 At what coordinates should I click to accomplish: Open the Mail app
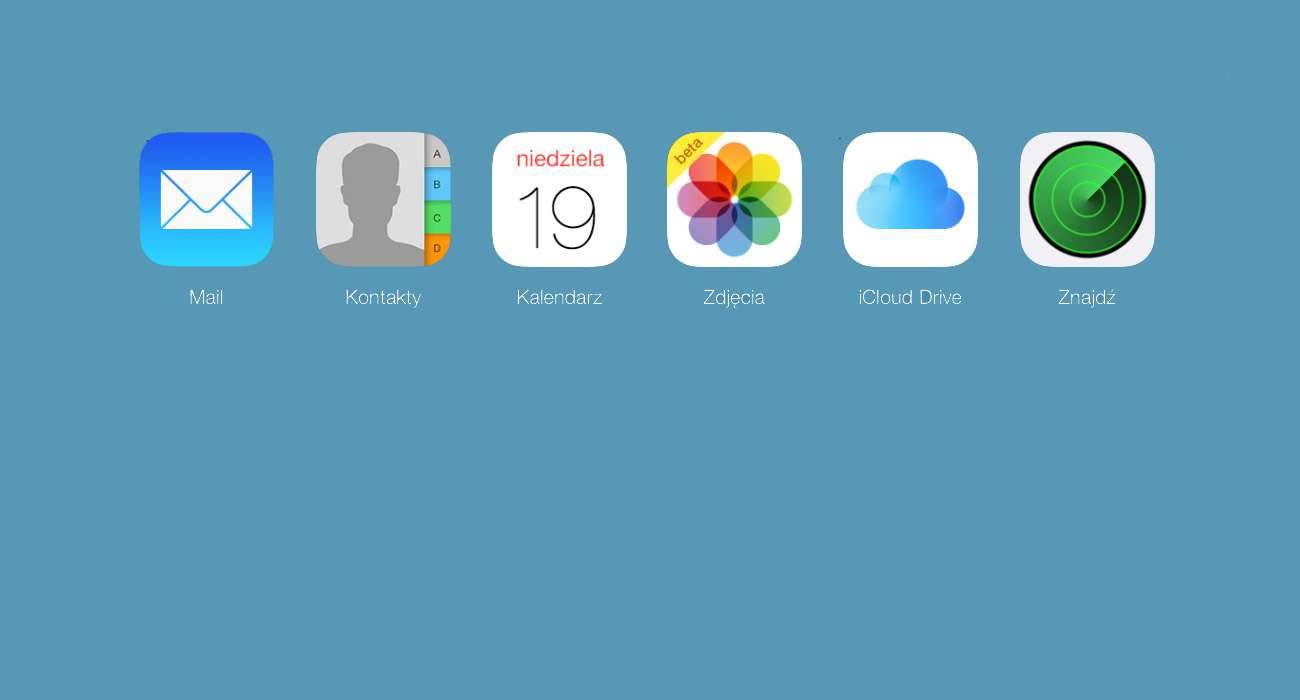[x=206, y=199]
